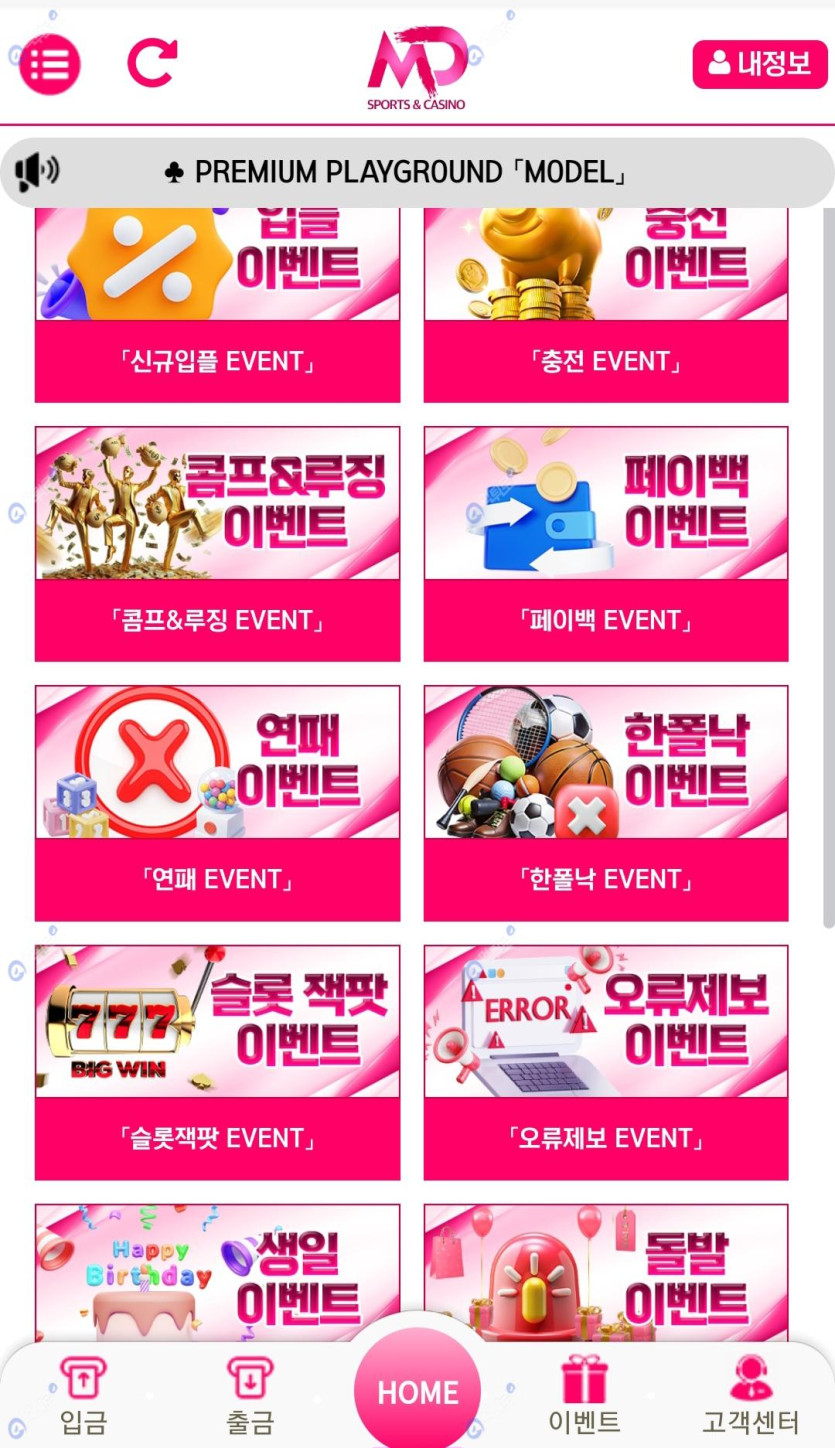Open 내정보 my info
The width and height of the screenshot is (835, 1448).
760,65
